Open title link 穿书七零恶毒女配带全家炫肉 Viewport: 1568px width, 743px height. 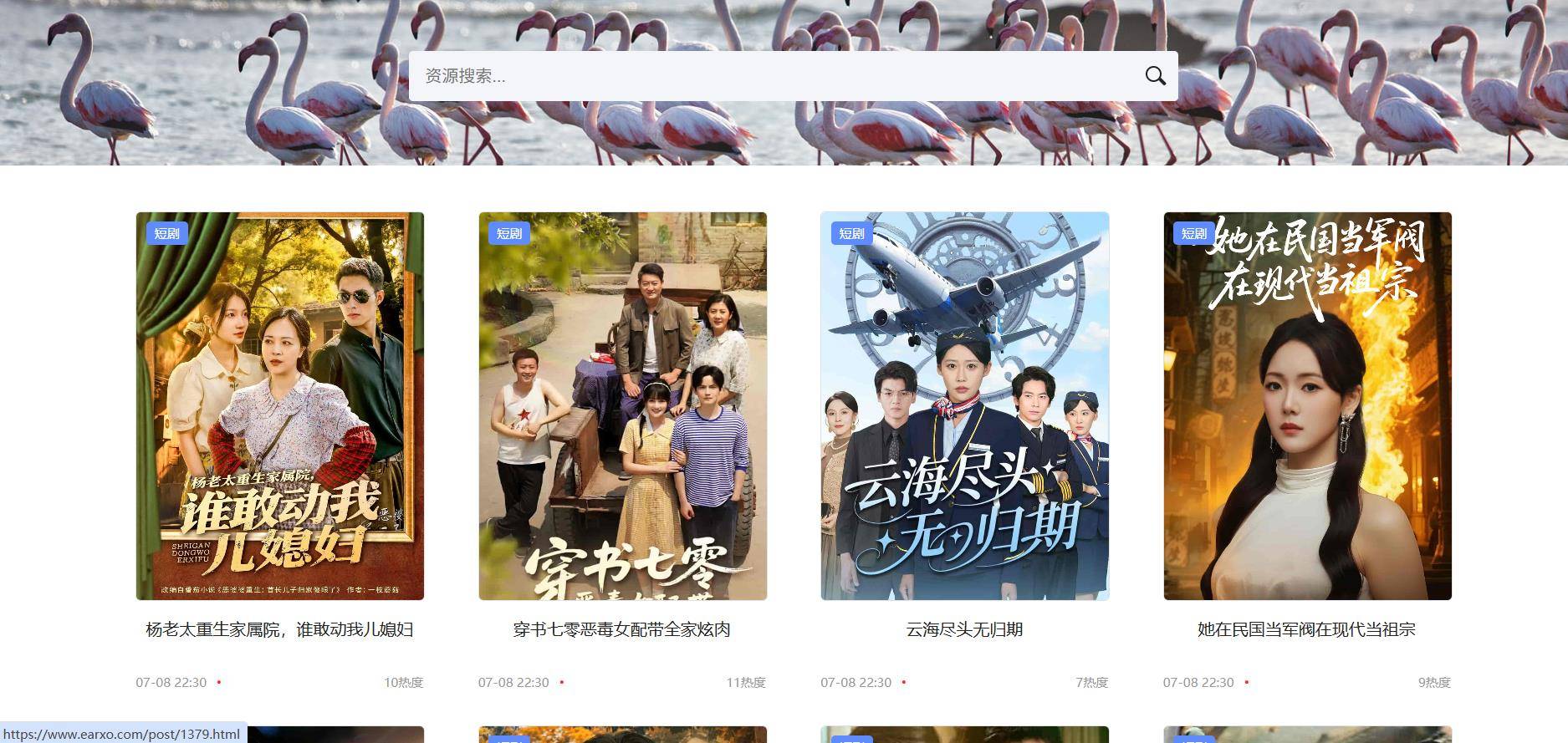(622, 629)
